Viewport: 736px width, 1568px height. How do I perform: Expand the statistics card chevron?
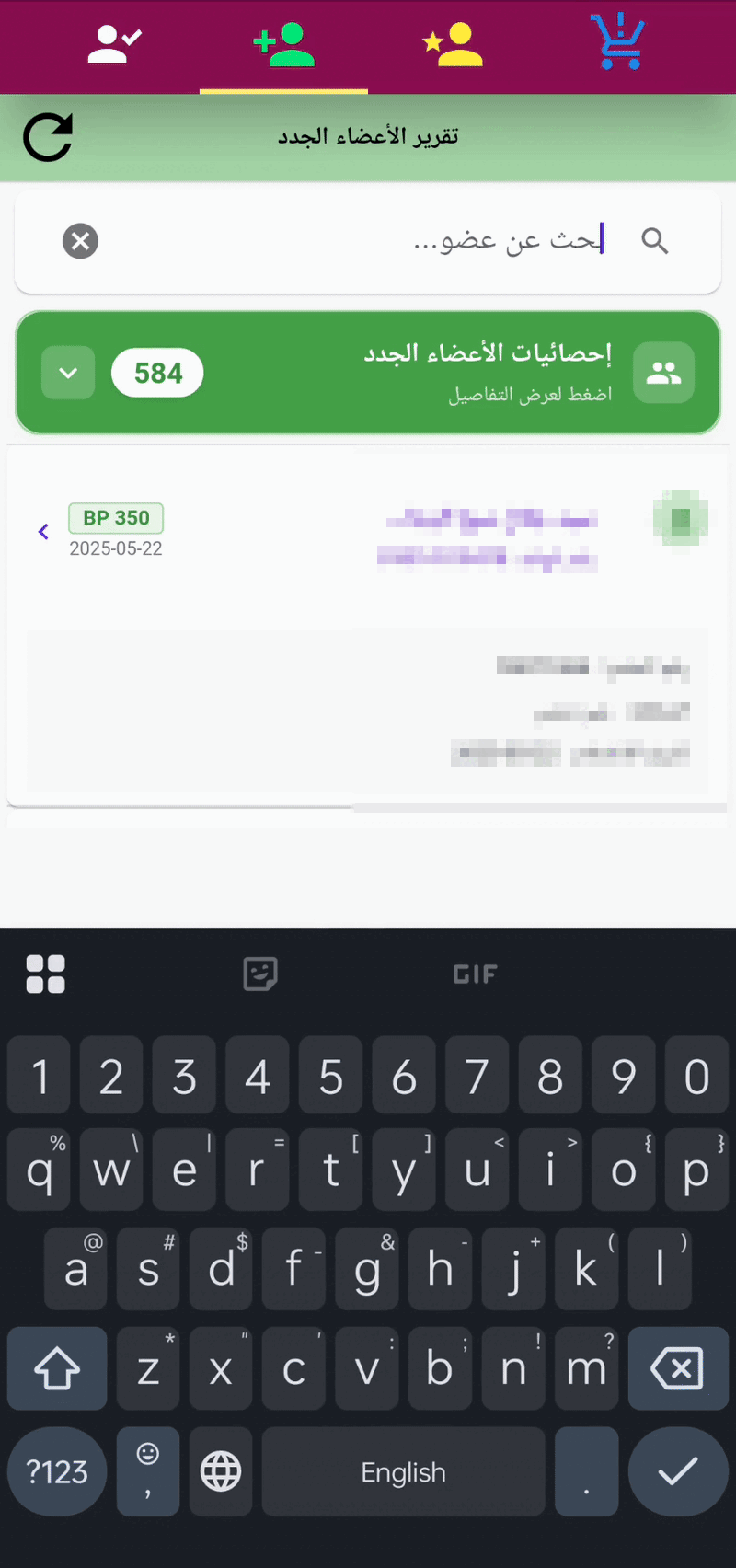(67, 373)
